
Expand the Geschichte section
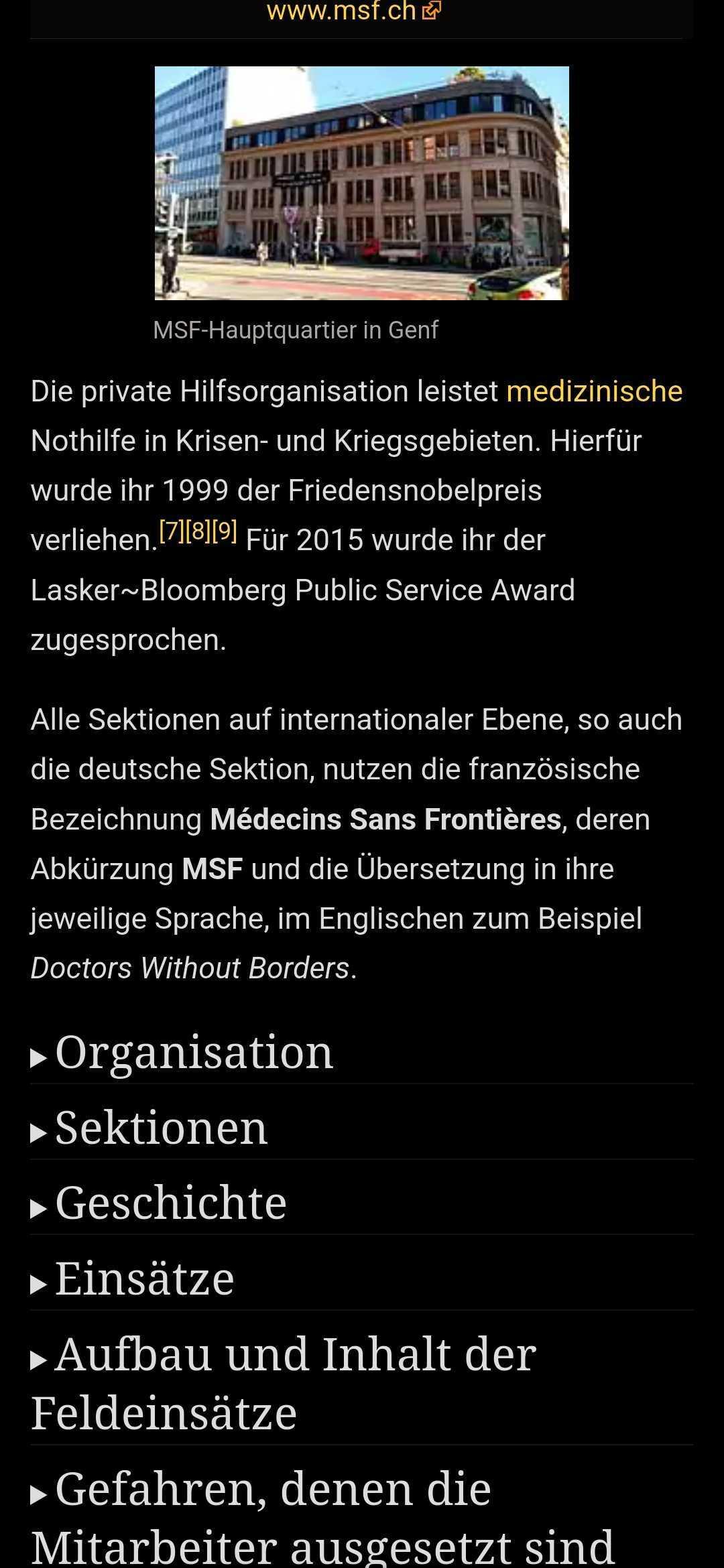pos(362,1203)
